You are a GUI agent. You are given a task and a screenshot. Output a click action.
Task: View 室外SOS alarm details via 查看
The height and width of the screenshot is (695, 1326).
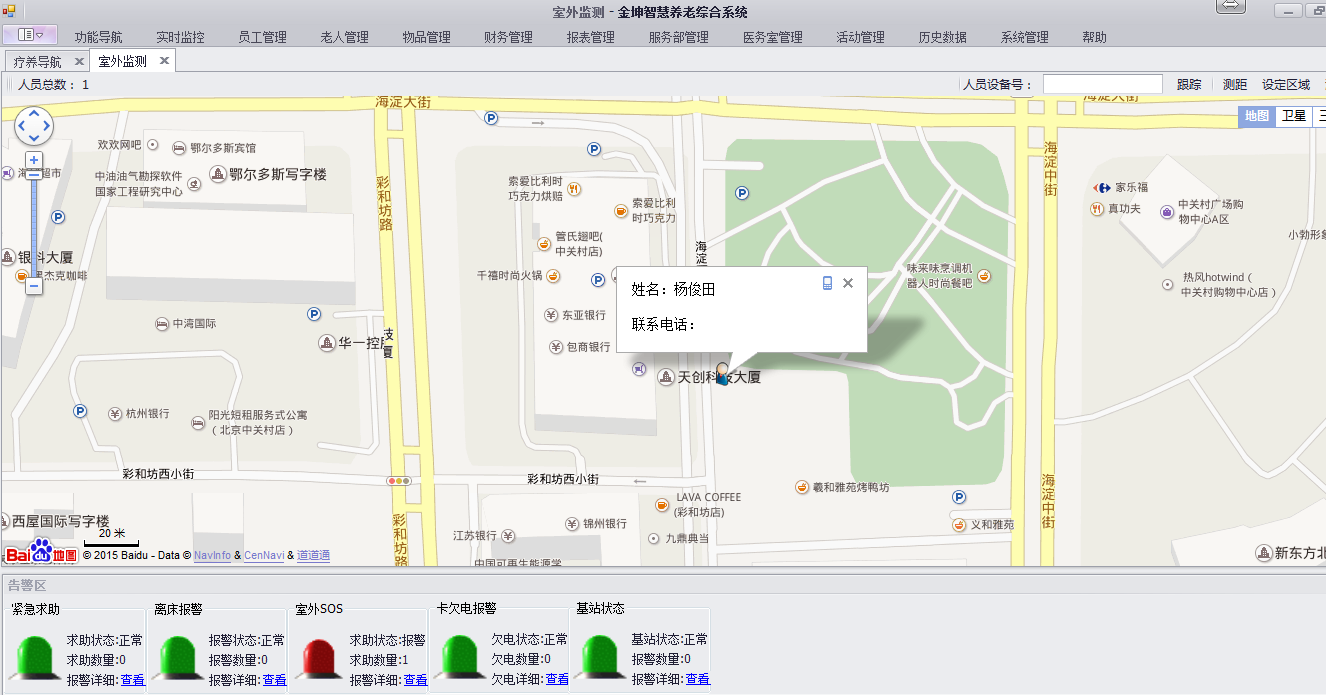point(415,680)
